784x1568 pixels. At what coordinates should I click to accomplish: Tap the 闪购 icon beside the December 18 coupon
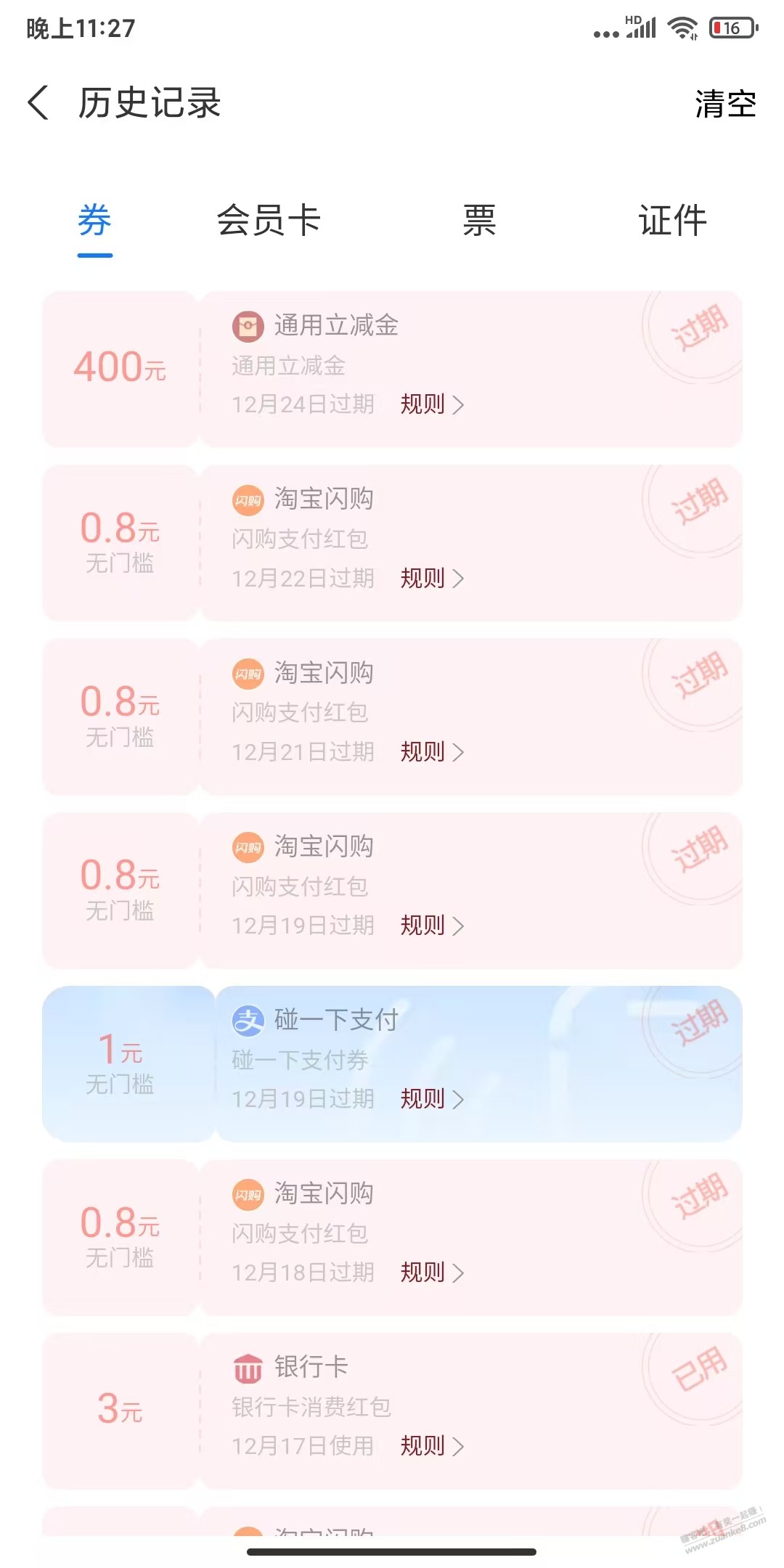(248, 1193)
